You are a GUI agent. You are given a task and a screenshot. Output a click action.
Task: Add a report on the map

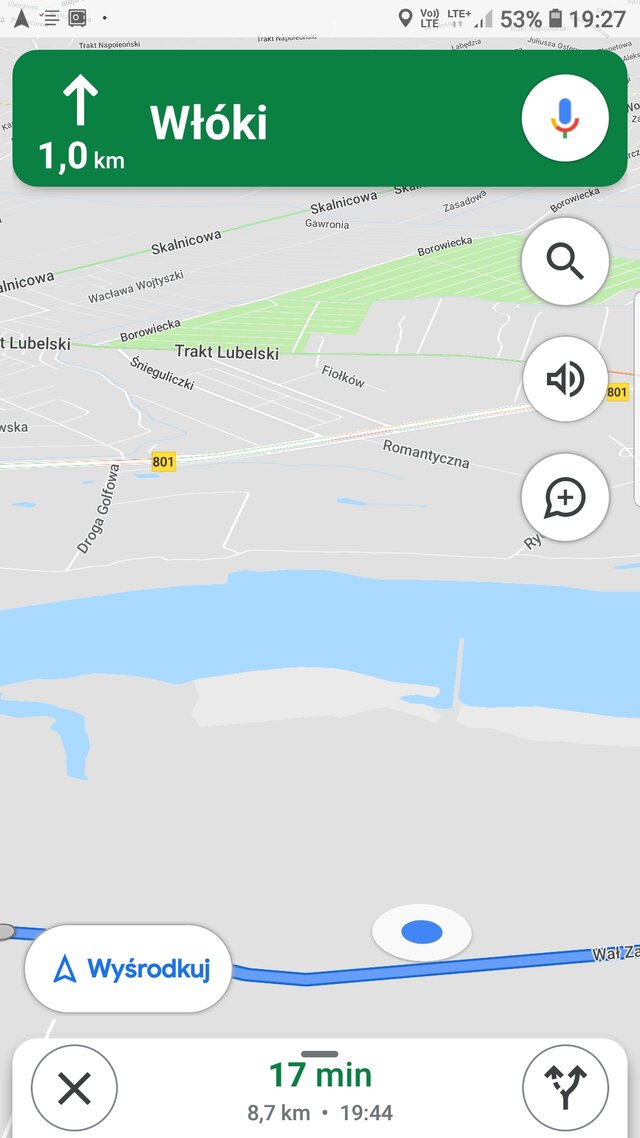[565, 497]
